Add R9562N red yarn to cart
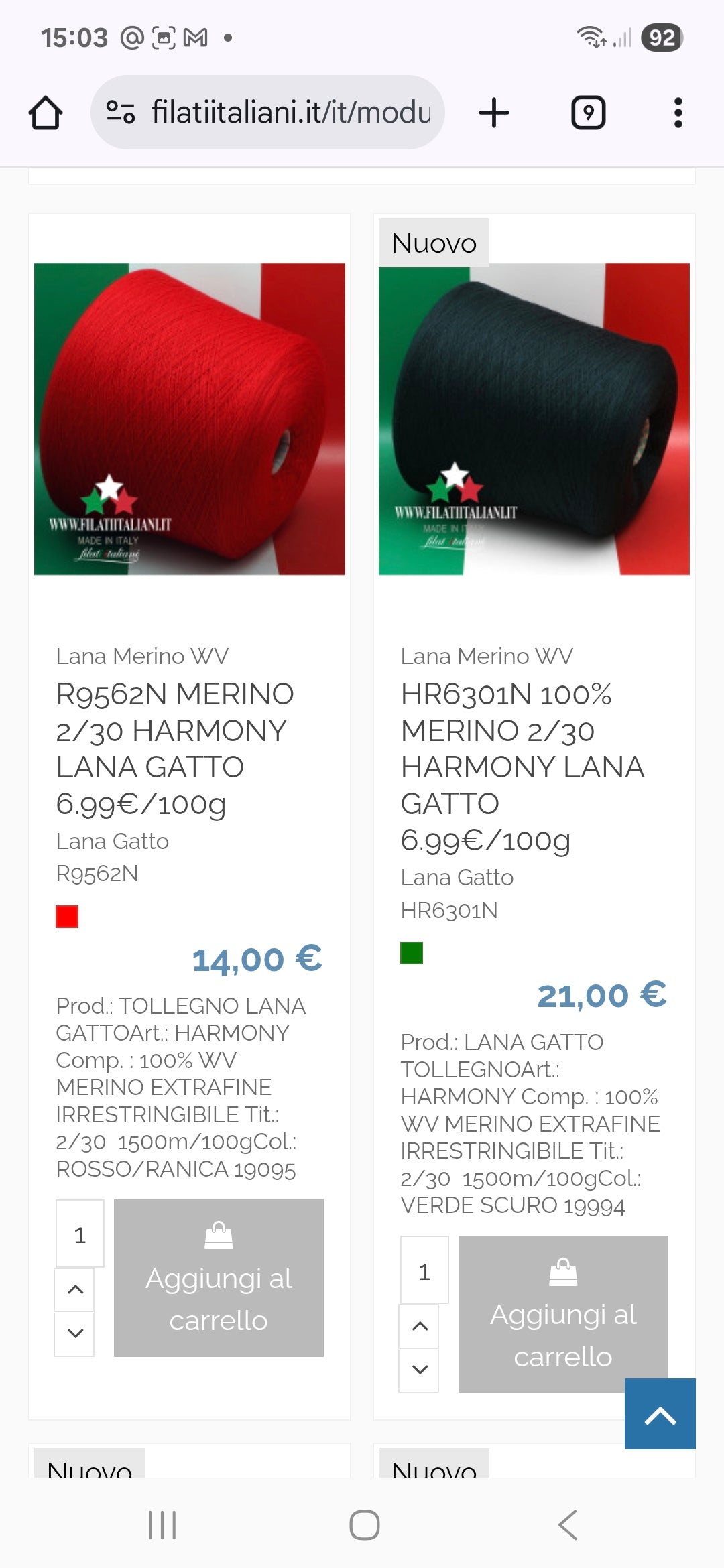724x1568 pixels. 219,1278
